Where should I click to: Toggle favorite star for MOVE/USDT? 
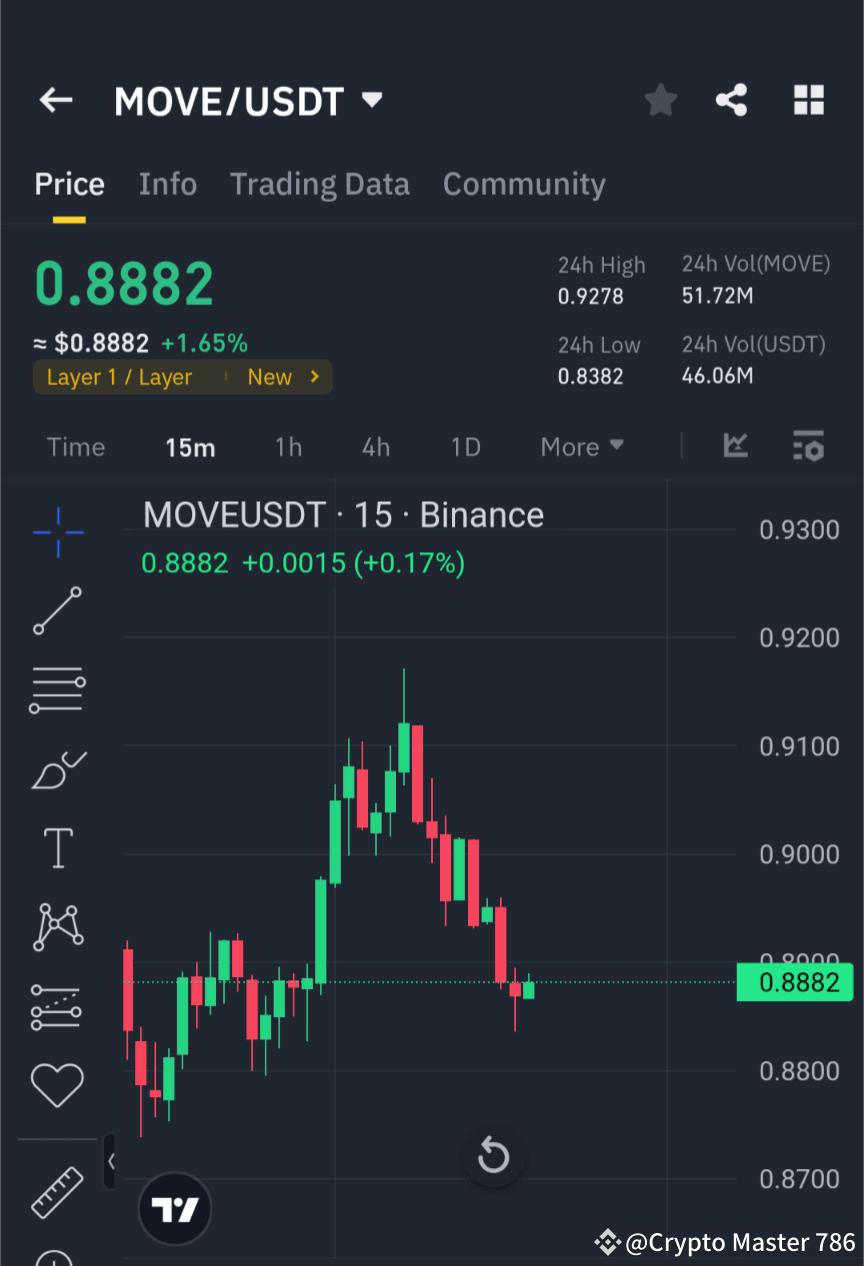tap(660, 100)
